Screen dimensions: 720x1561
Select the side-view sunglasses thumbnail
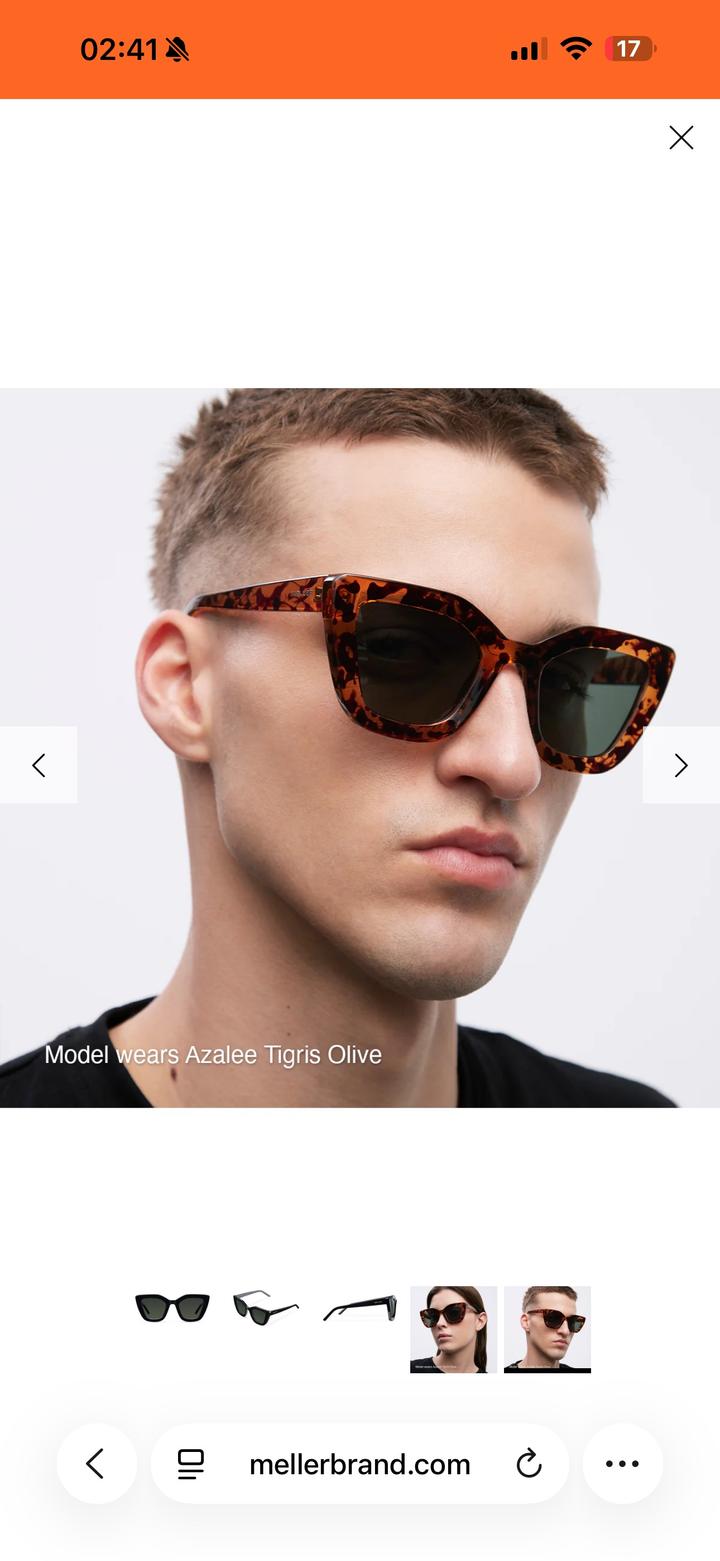360,1308
